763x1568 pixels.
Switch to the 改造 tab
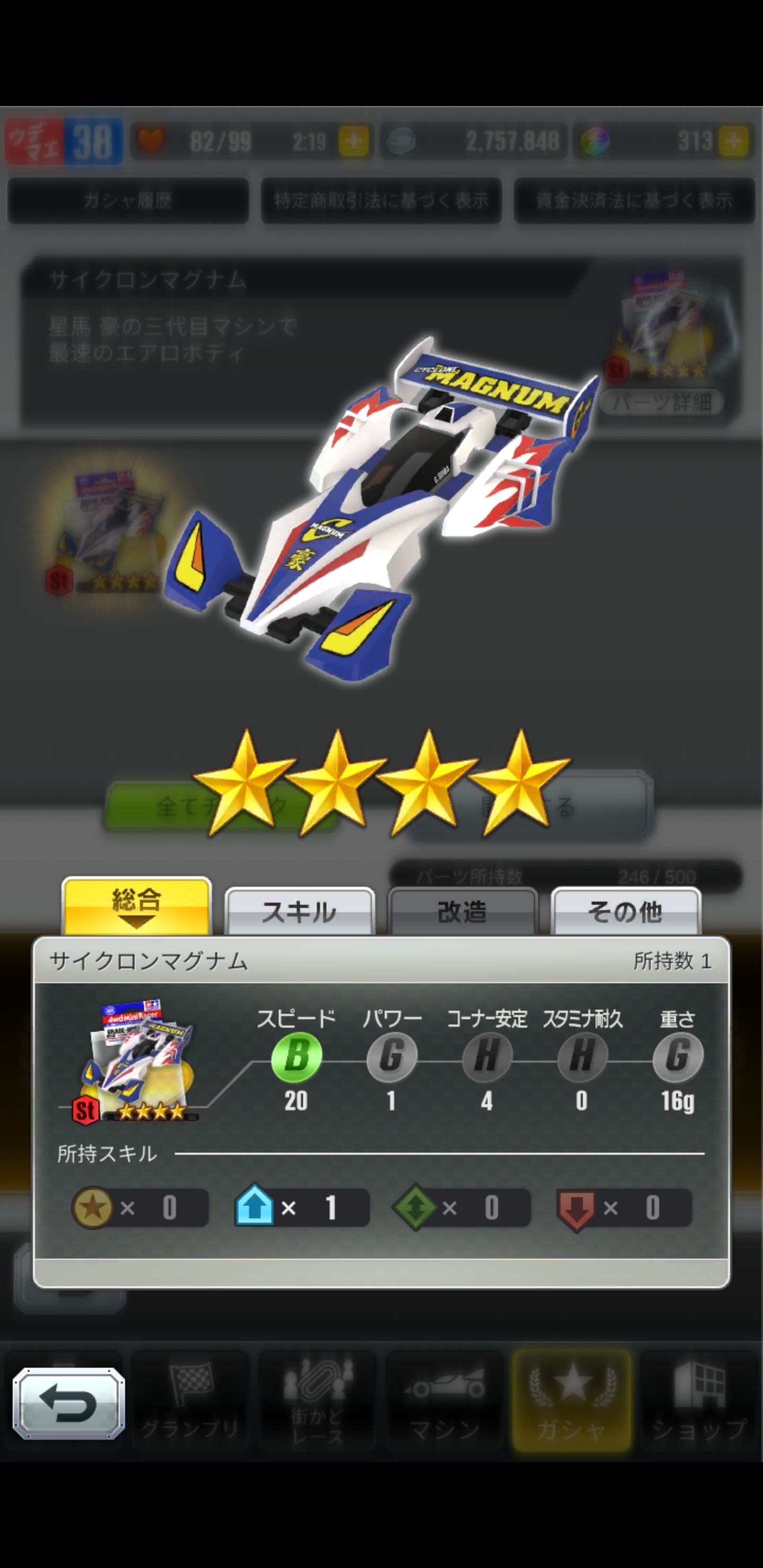click(x=462, y=912)
